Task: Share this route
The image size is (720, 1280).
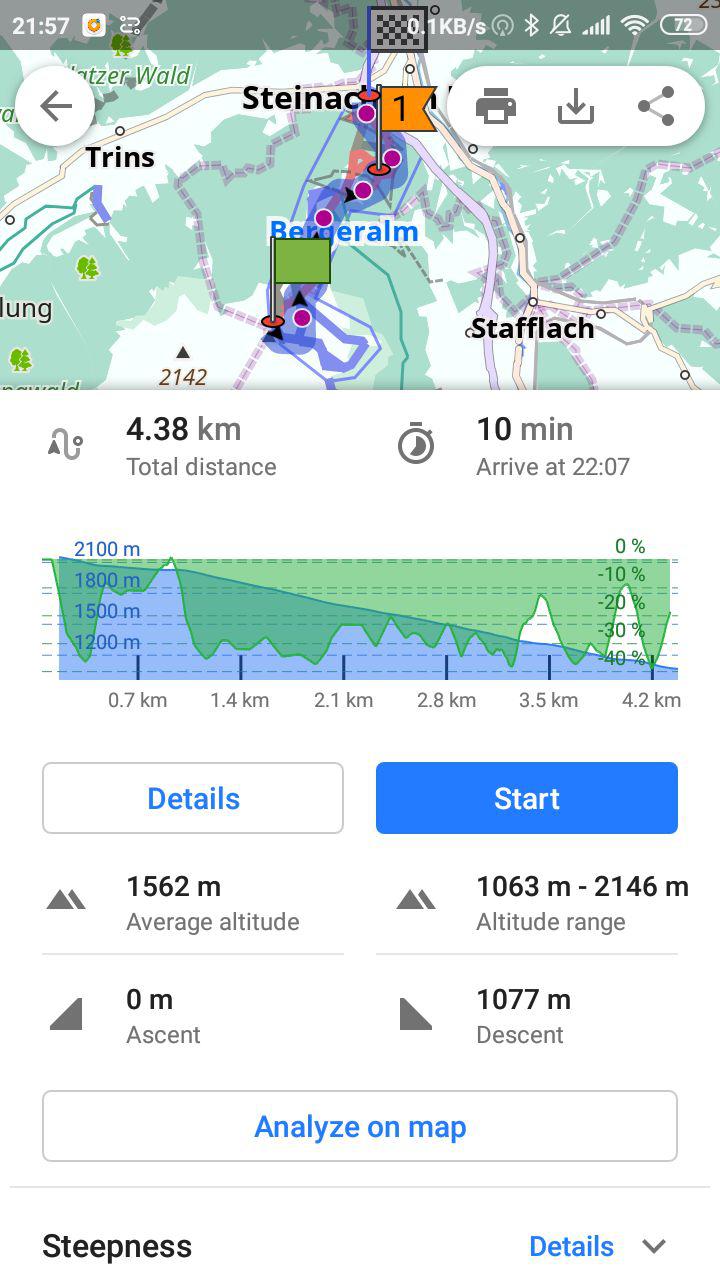Action: 655,106
